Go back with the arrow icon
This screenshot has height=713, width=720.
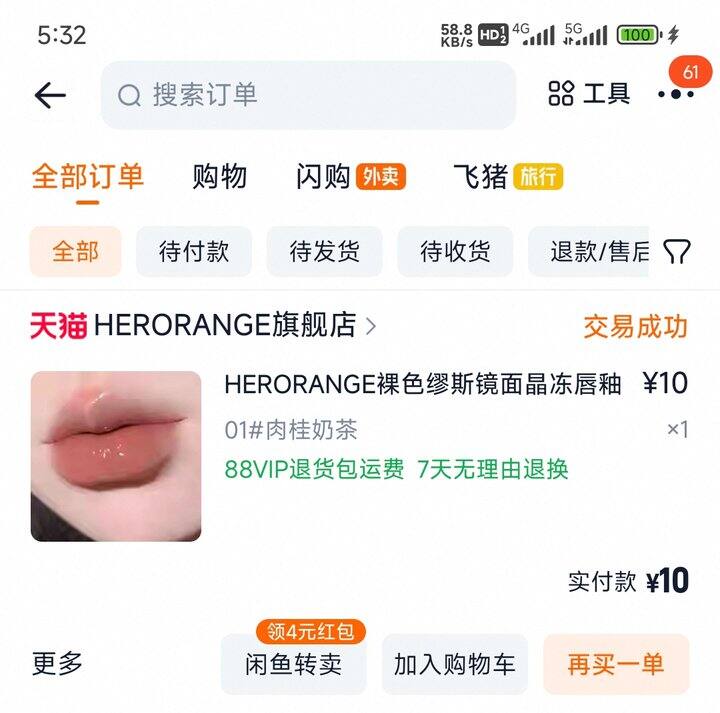49,95
